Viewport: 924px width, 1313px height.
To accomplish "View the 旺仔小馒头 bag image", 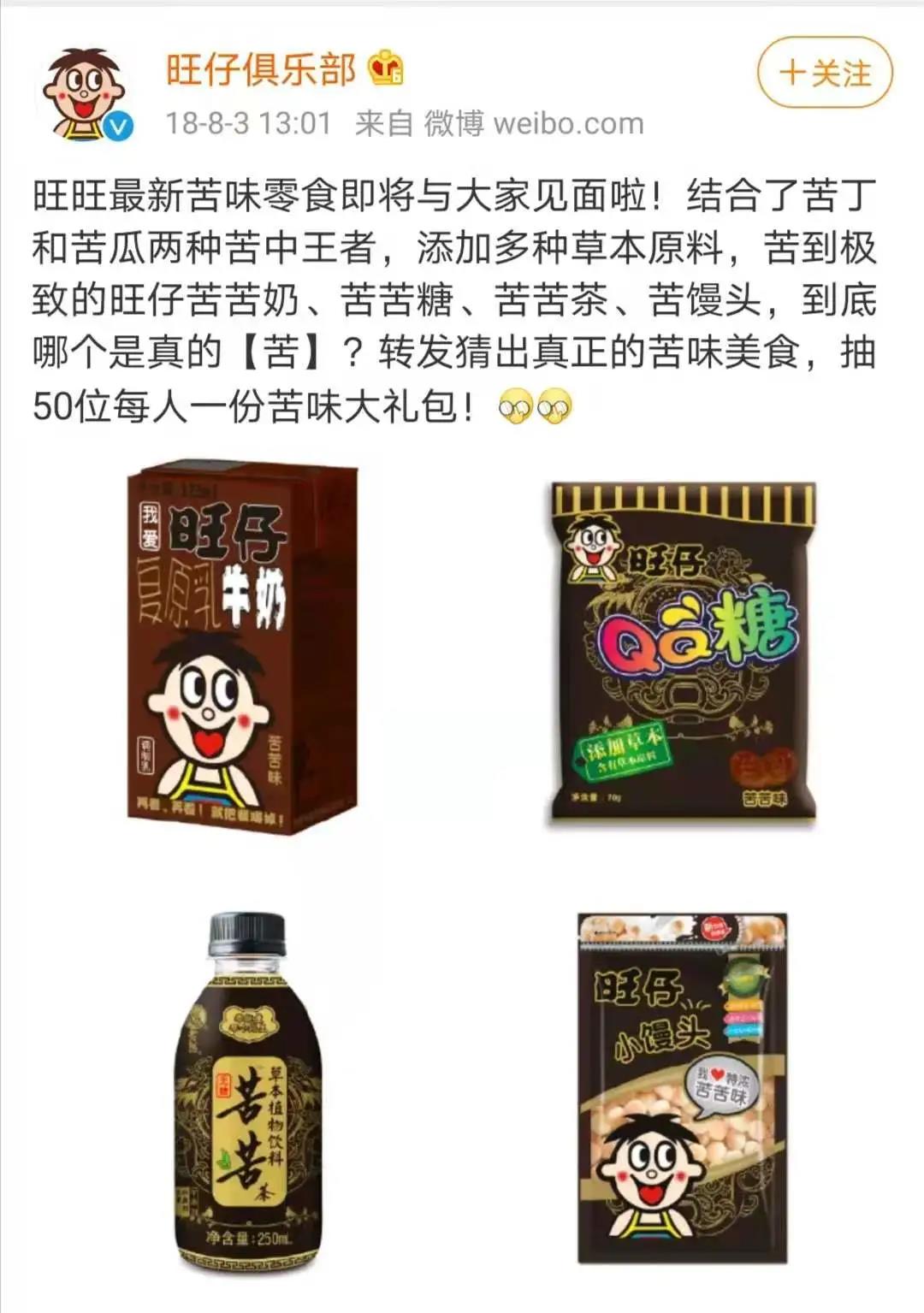I will (x=682, y=1088).
